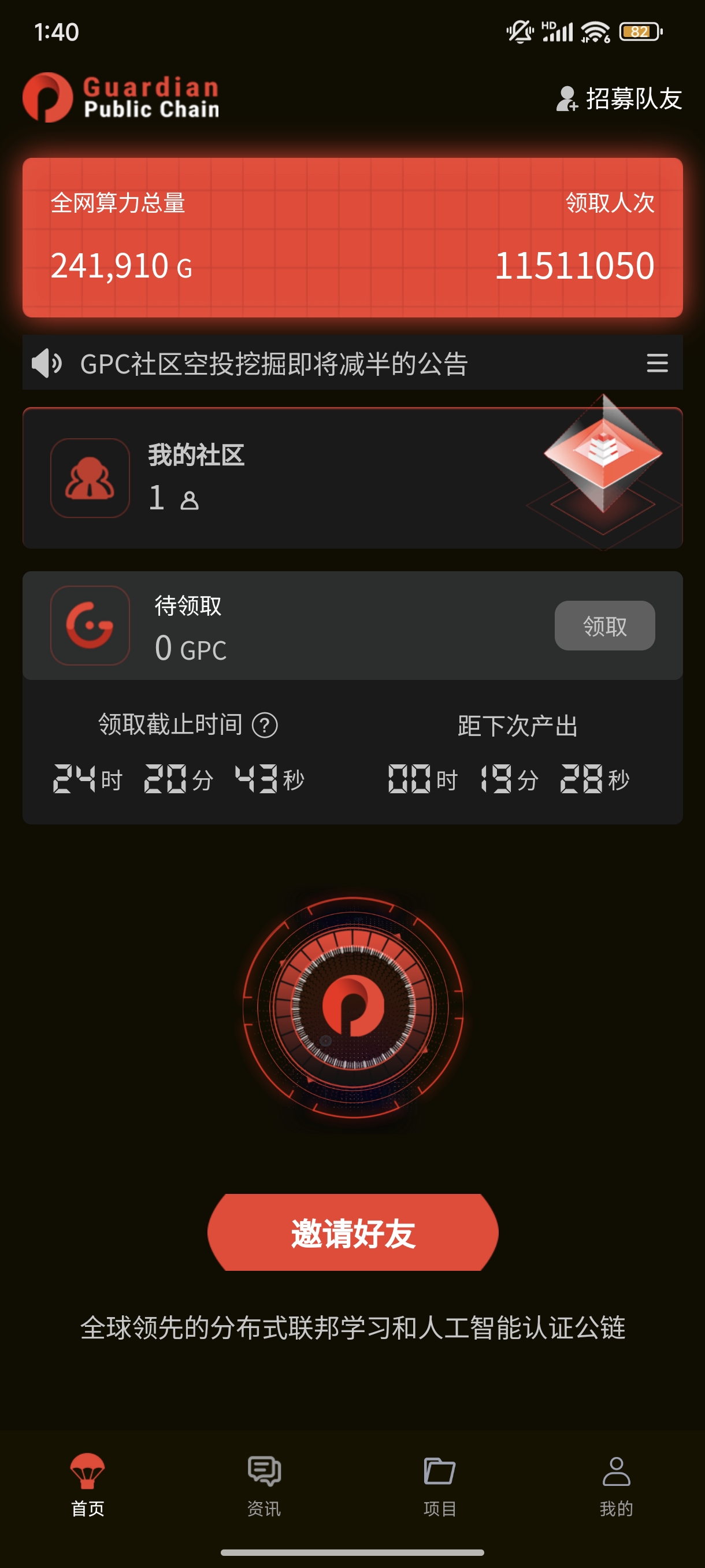Switch to the 我的 tab
The height and width of the screenshot is (1568, 705).
[x=615, y=1484]
